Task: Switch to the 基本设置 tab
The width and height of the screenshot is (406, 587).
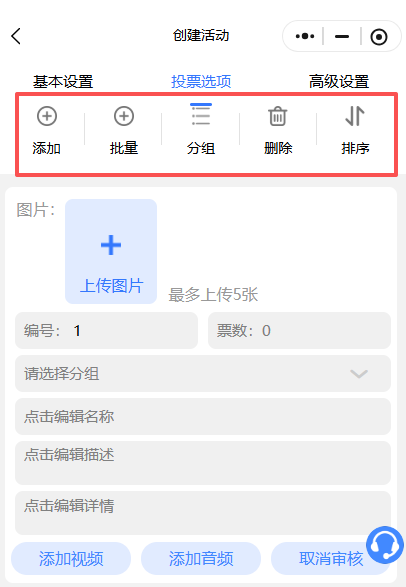Action: [x=63, y=81]
